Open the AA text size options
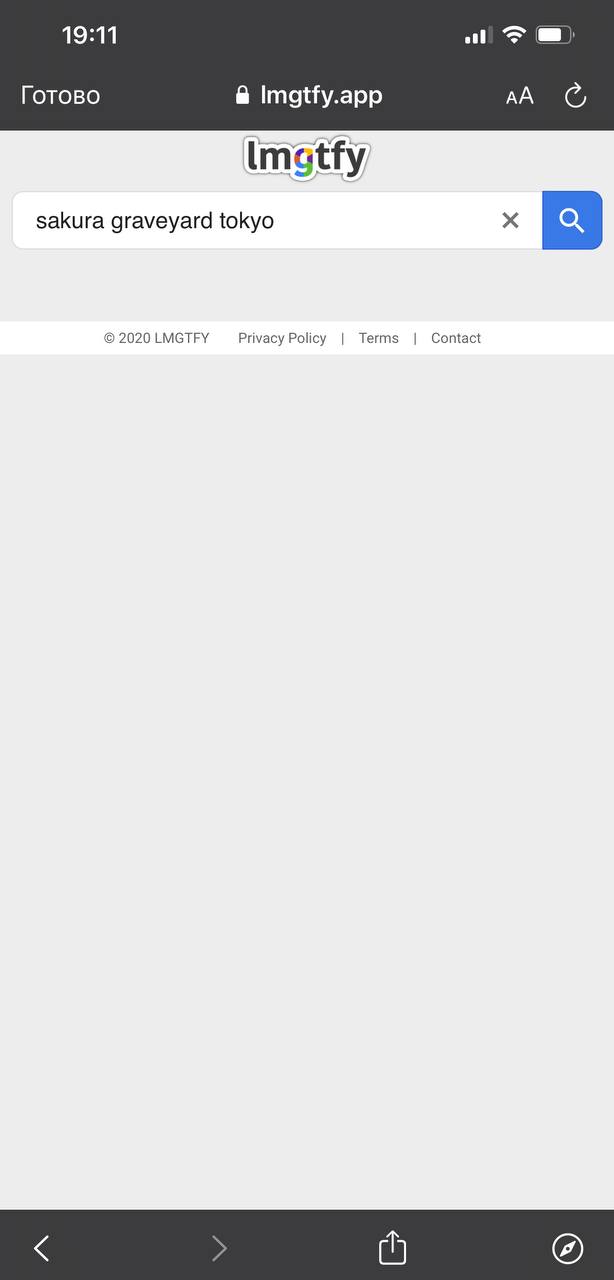This screenshot has width=614, height=1280. 519,96
